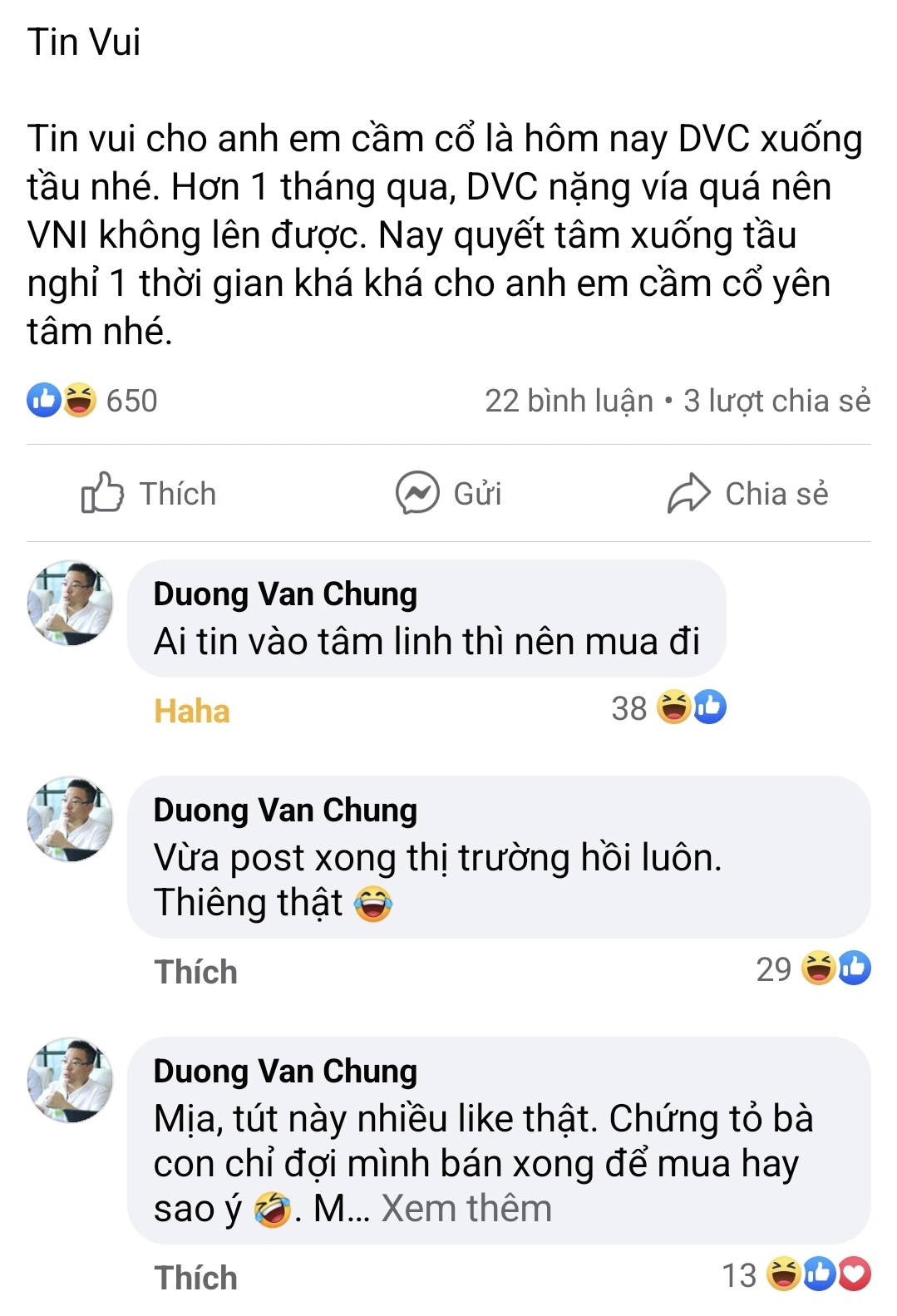Share the post with Chia sẻ

coord(748,494)
